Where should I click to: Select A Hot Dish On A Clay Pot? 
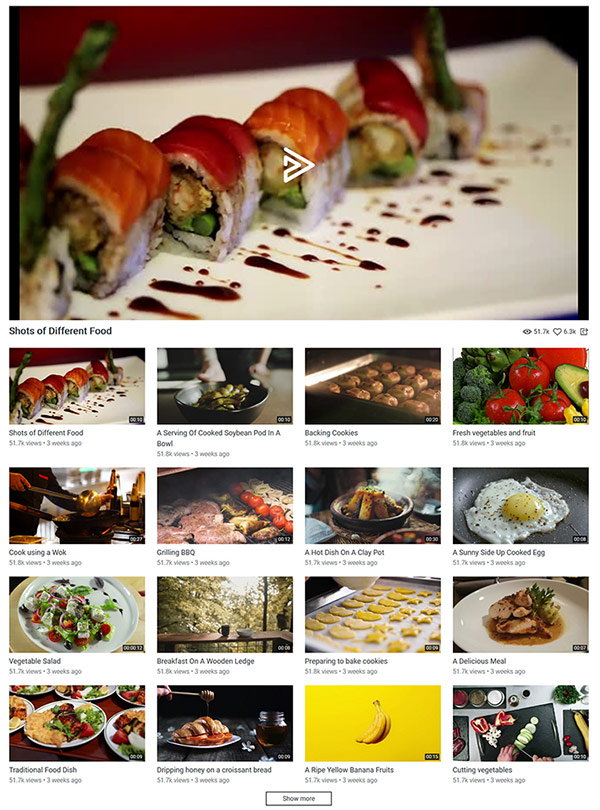pos(372,506)
